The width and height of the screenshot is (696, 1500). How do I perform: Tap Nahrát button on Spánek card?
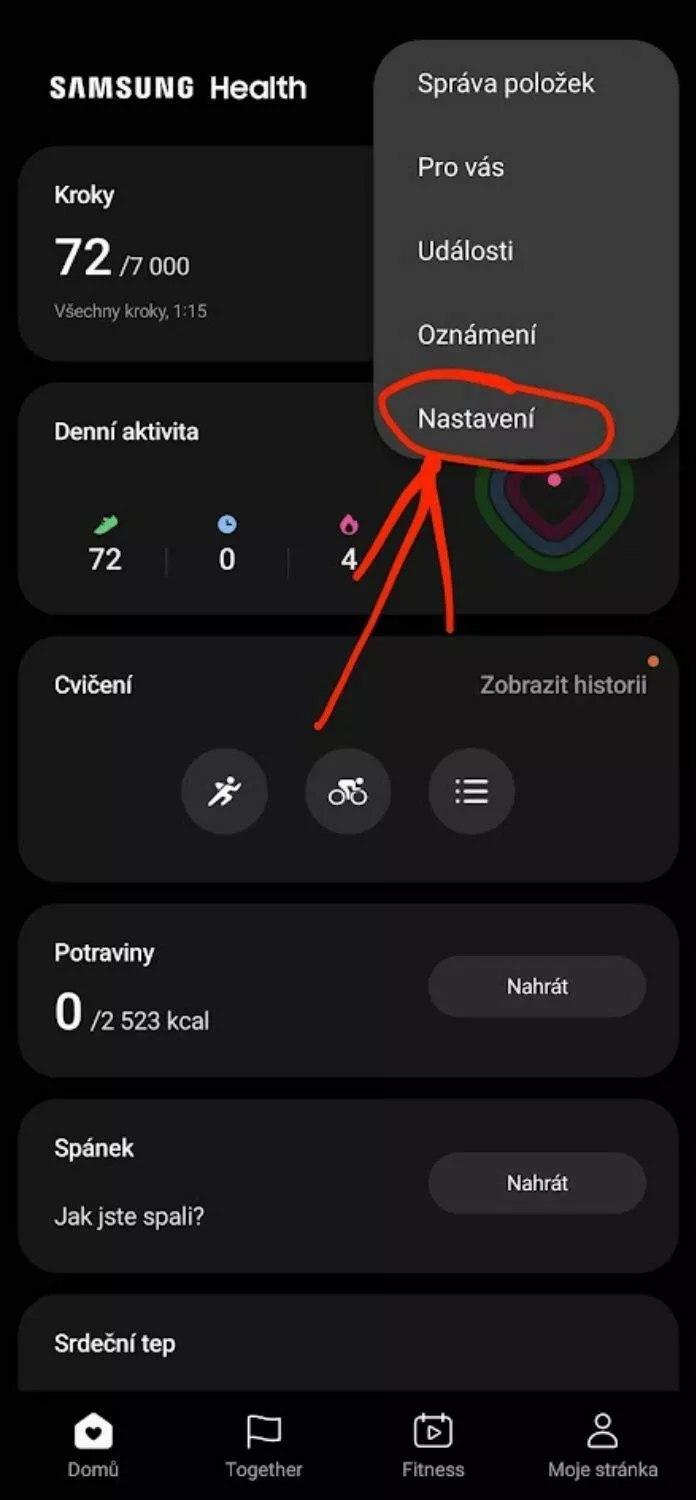537,1183
